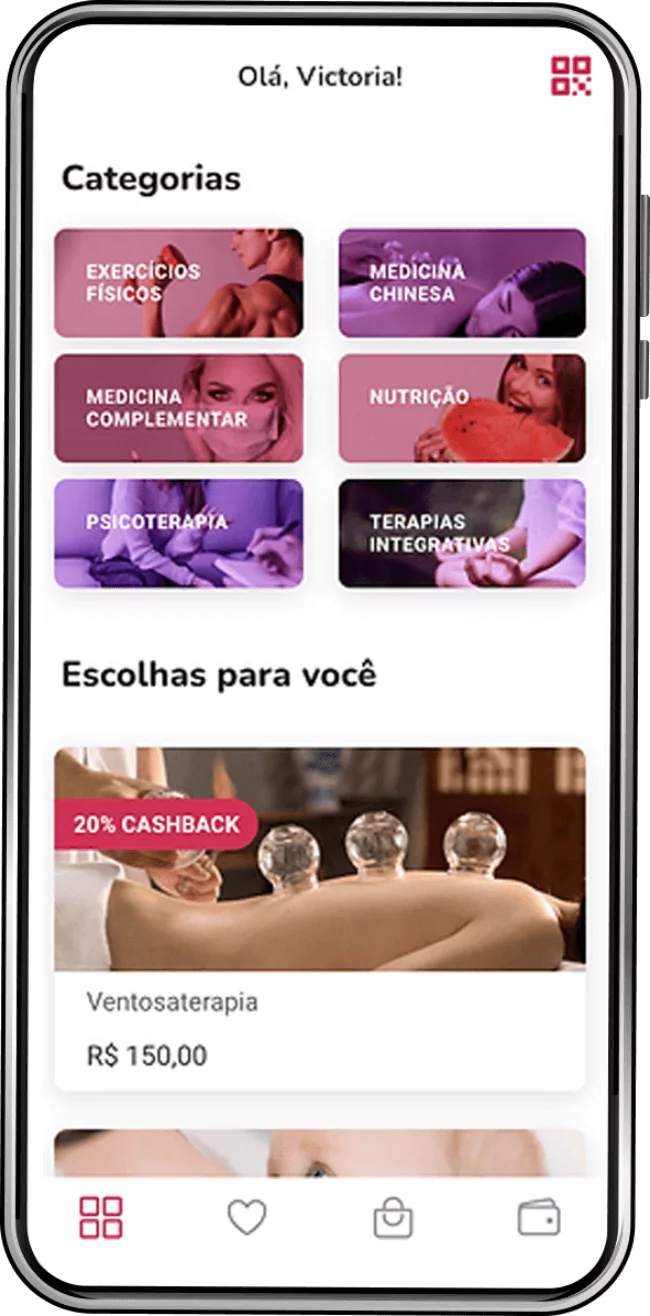Viewport: 650px width, 1316px height.
Task: View the Terapias Integrativas category
Action: coord(462,533)
